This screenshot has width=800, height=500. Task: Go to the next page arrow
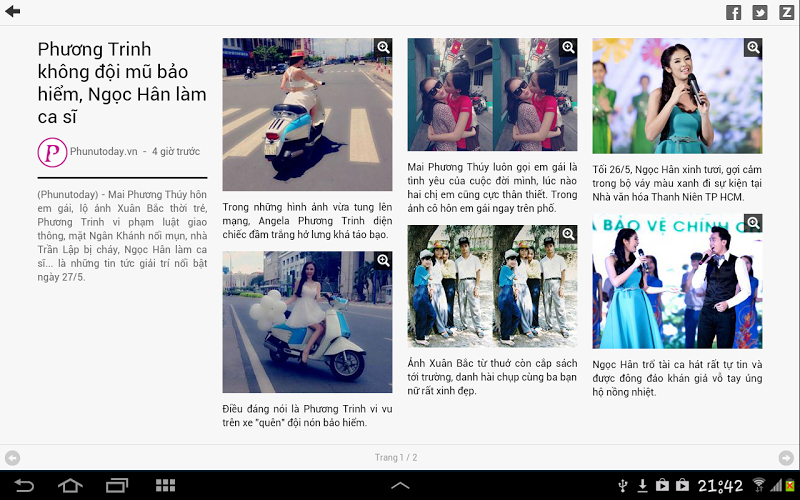[x=786, y=457]
